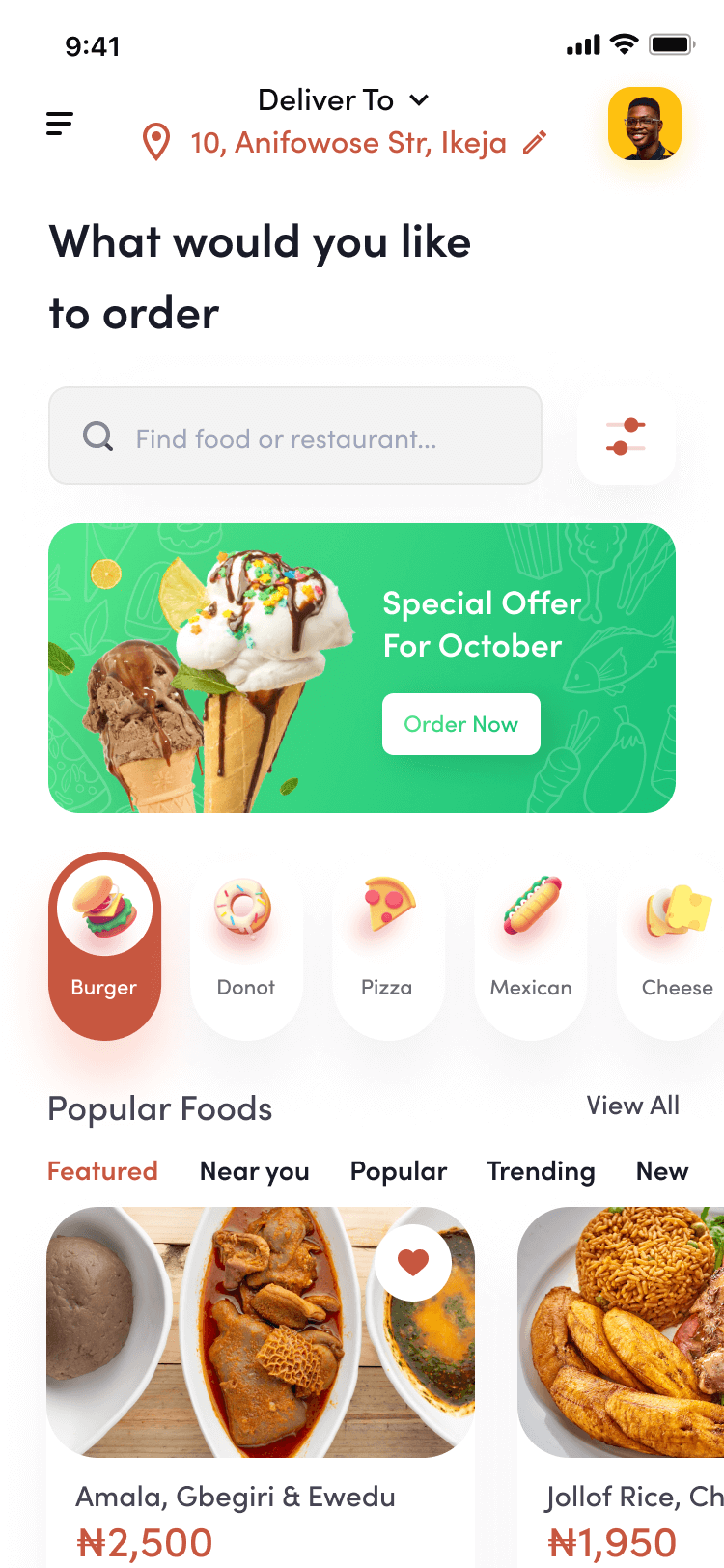Choose the Cheese category
The width and height of the screenshot is (724, 1568).
pyautogui.click(x=676, y=946)
